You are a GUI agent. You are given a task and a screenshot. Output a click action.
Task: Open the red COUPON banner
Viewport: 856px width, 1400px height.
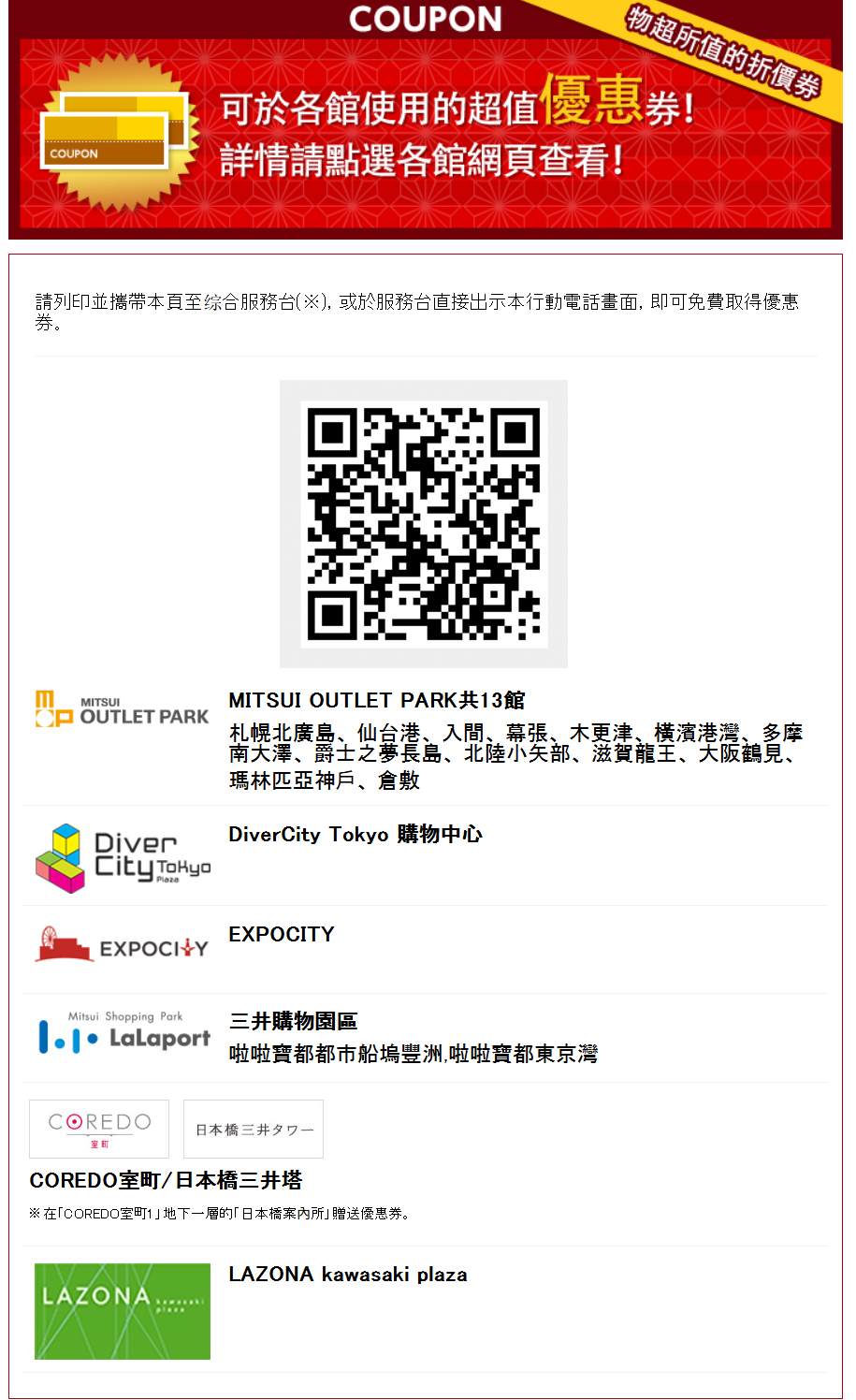pyautogui.click(x=426, y=120)
